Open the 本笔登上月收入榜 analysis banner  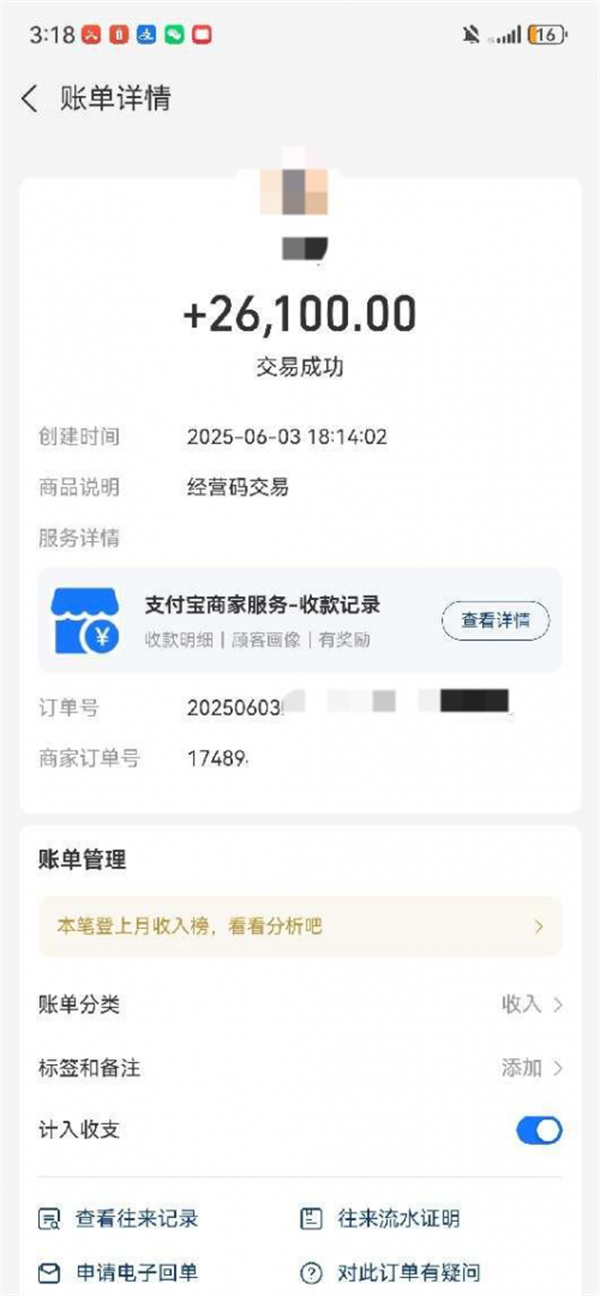click(x=300, y=927)
